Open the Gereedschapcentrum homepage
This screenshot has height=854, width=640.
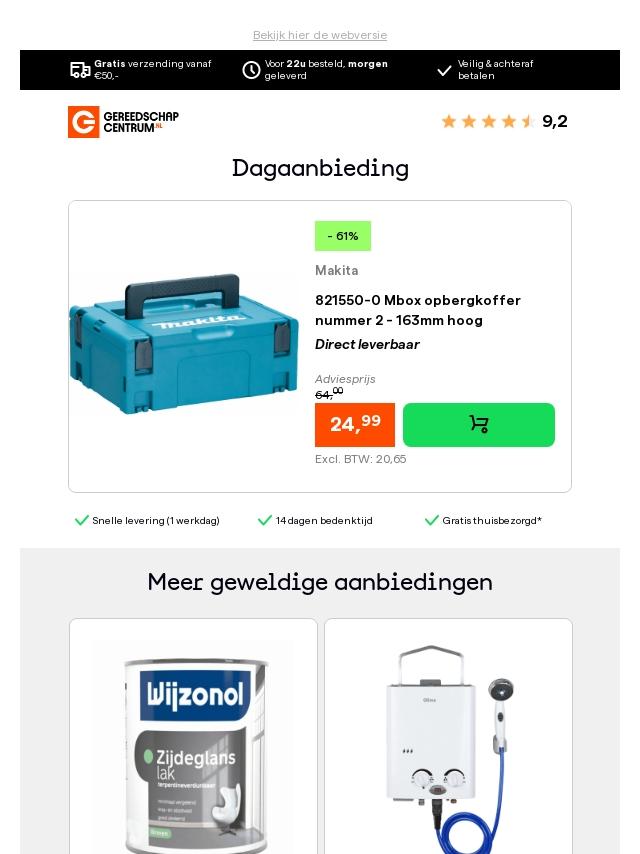(123, 122)
